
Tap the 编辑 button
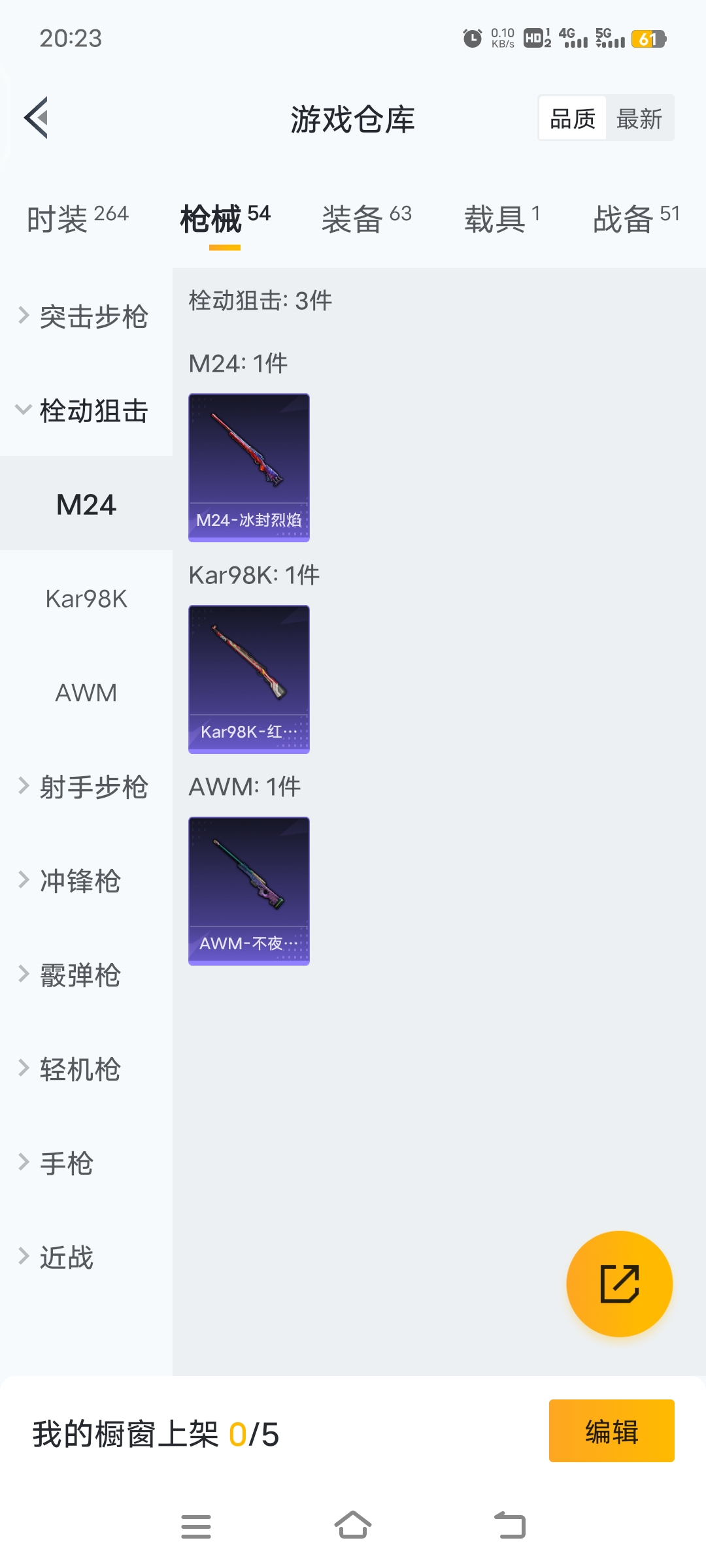pos(611,1431)
